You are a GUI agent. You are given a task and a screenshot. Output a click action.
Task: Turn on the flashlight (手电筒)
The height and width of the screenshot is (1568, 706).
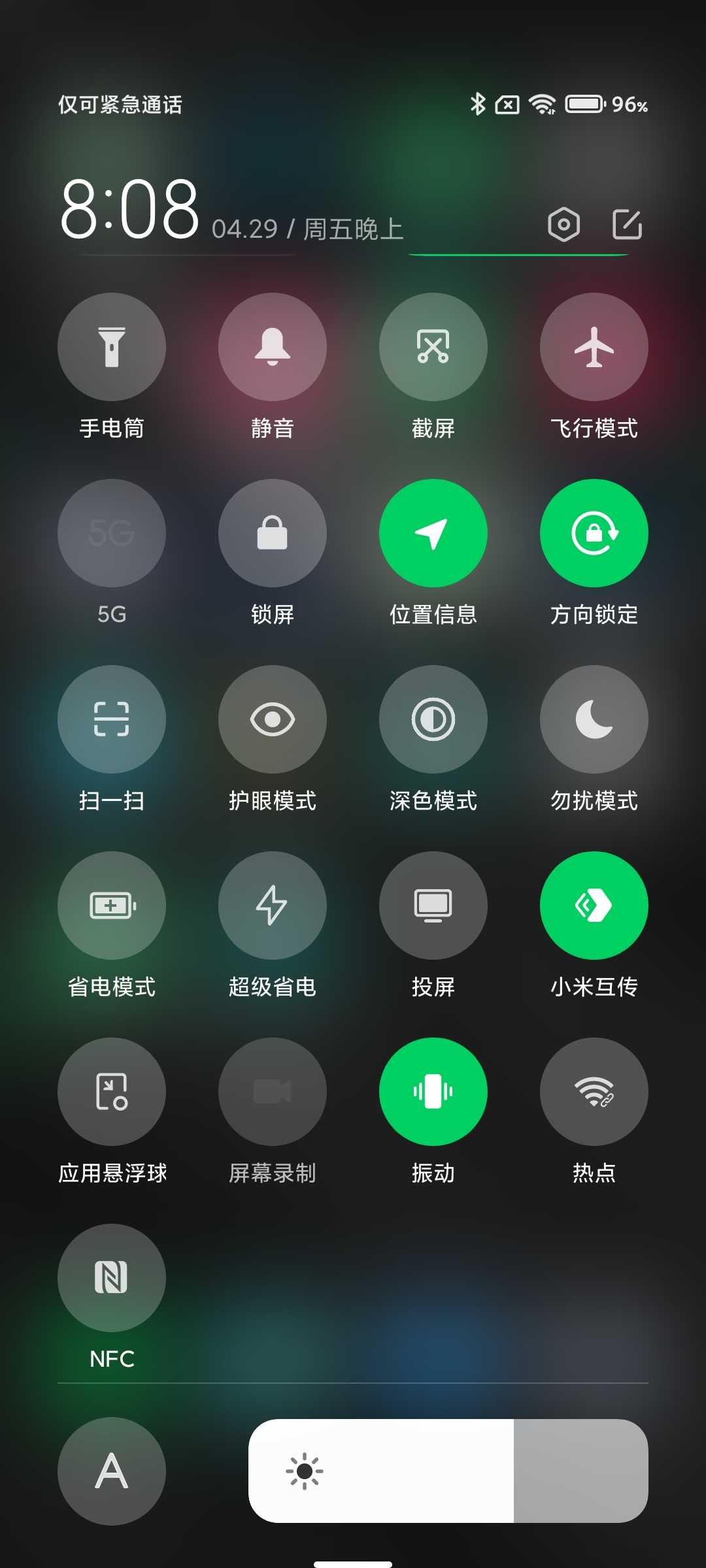pos(112,347)
